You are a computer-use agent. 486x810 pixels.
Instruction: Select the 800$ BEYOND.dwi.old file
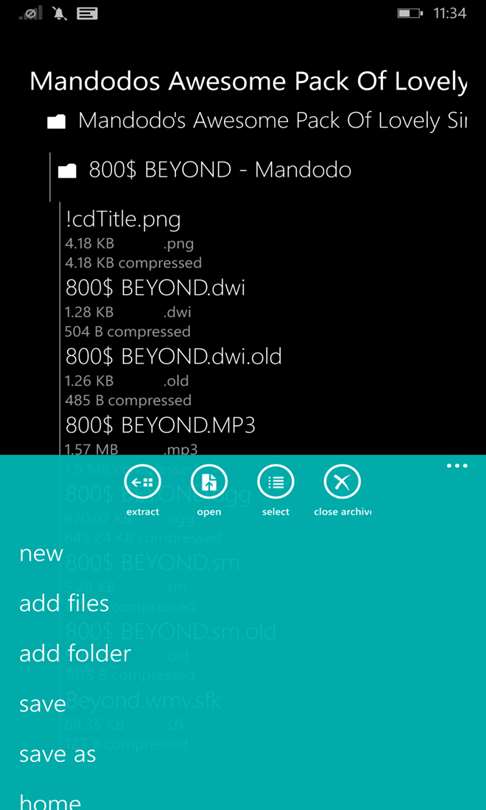coord(174,378)
